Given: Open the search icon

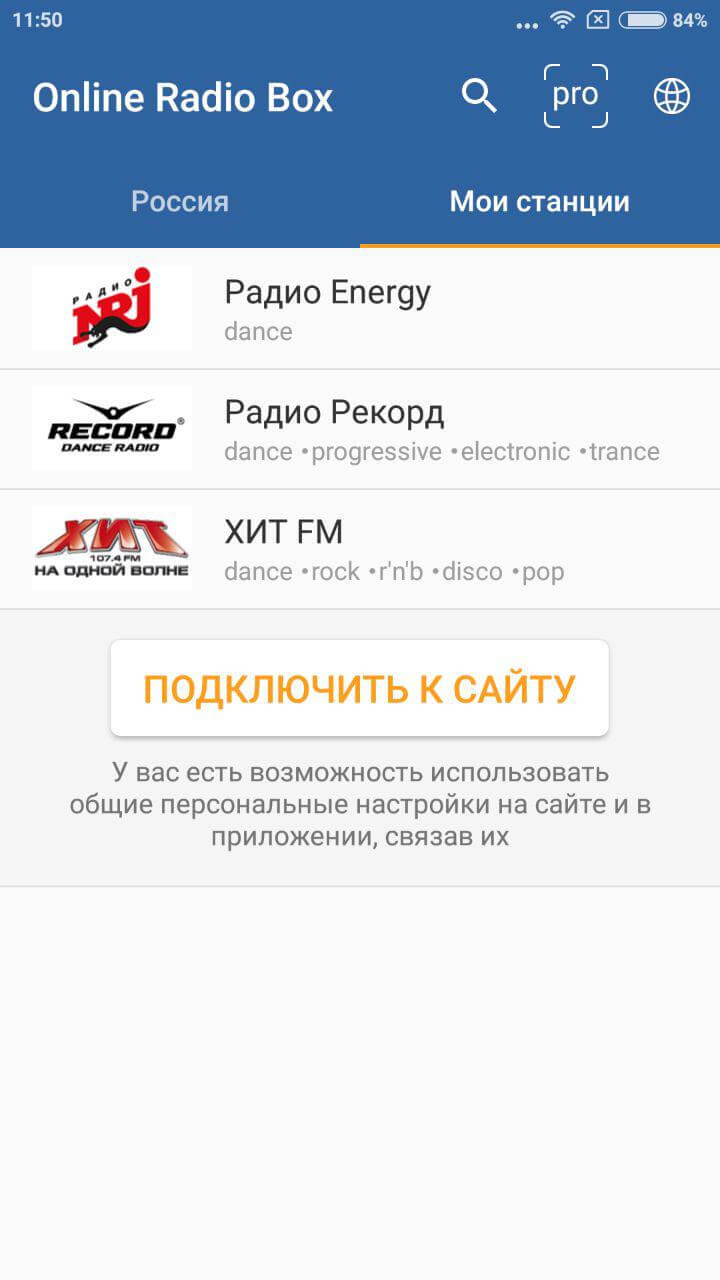Looking at the screenshot, I should click(x=478, y=96).
